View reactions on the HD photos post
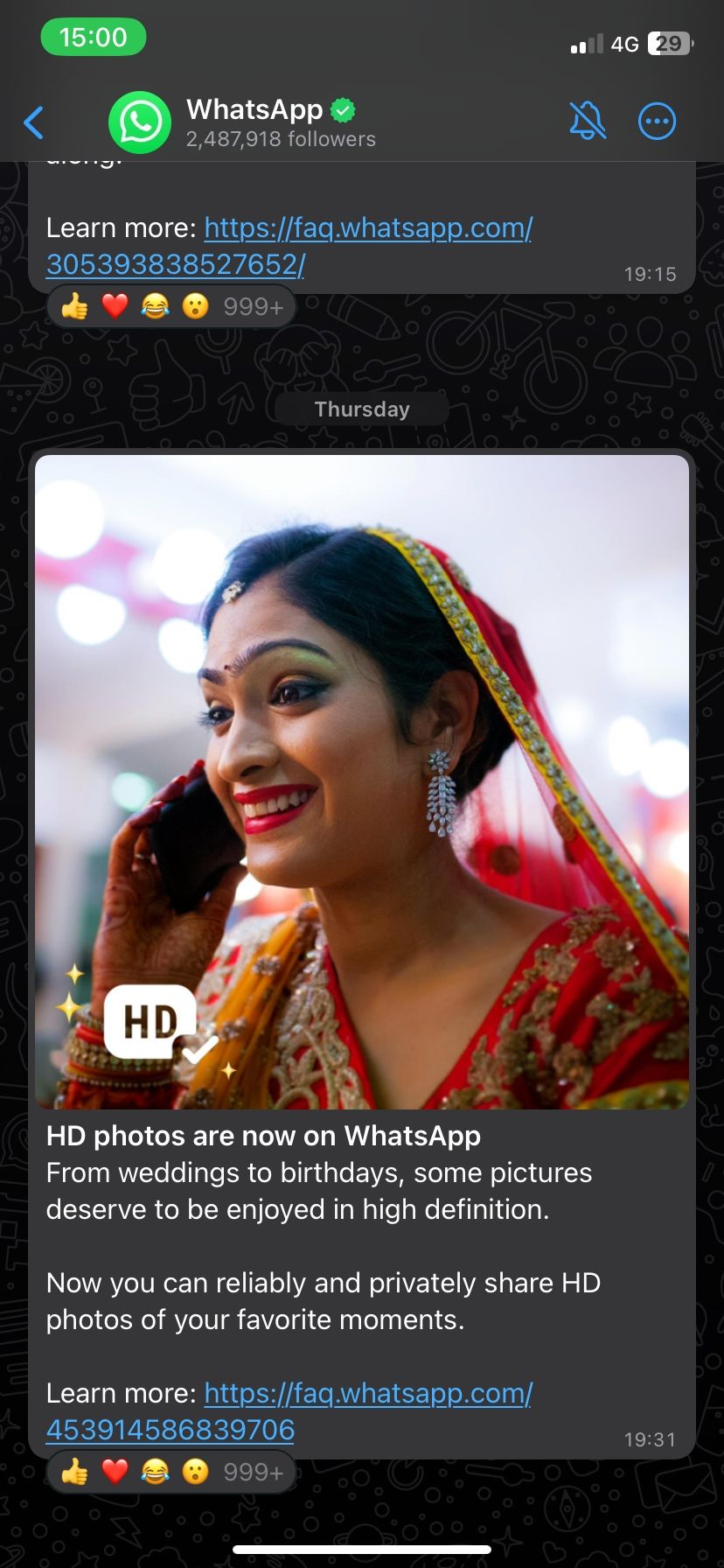 coord(171,1472)
